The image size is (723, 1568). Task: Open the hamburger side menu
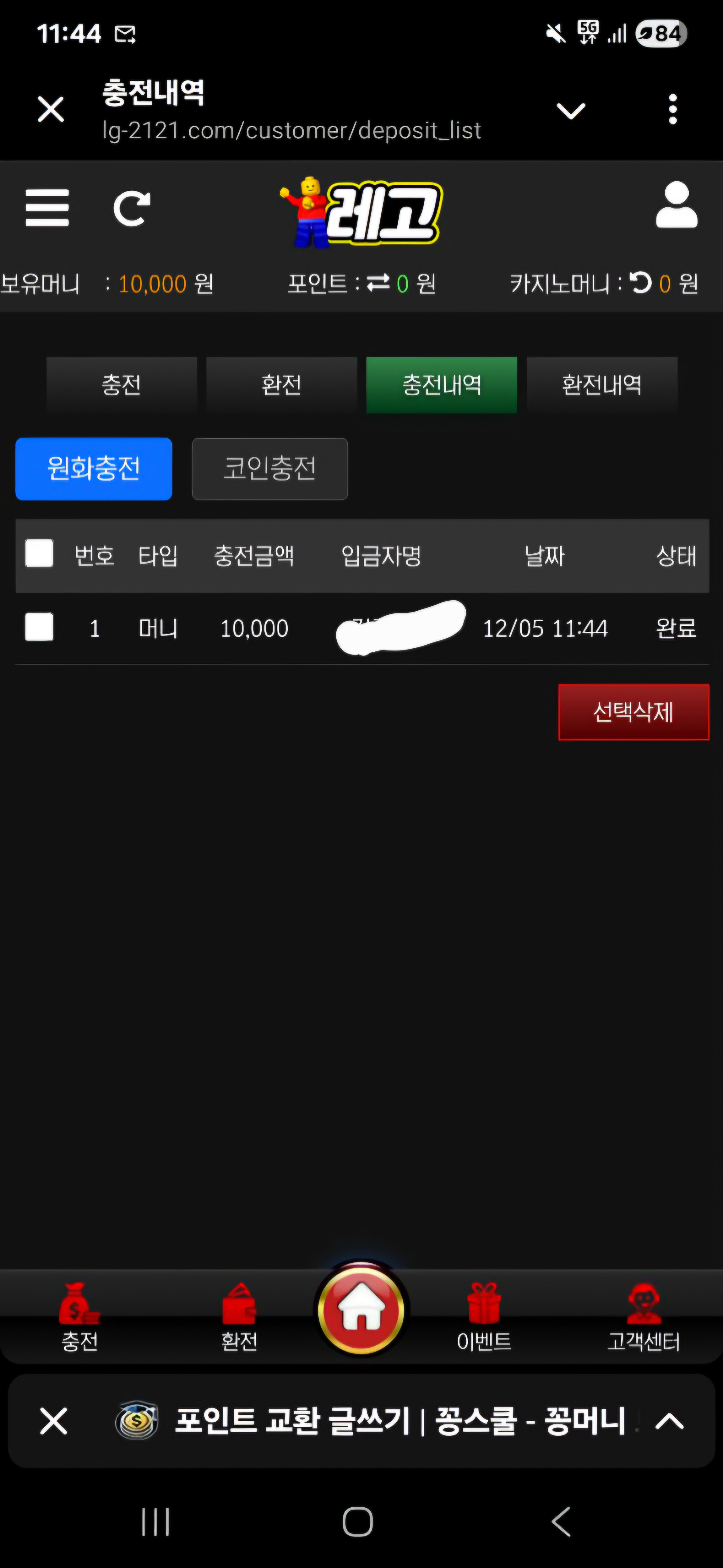click(47, 208)
